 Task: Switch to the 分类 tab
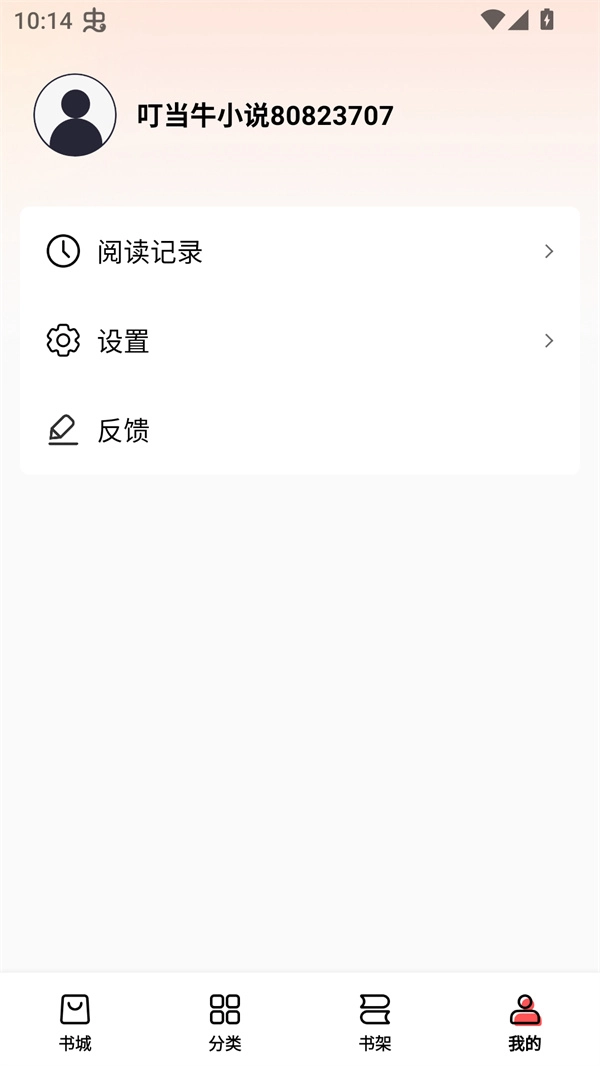[x=225, y=1021]
